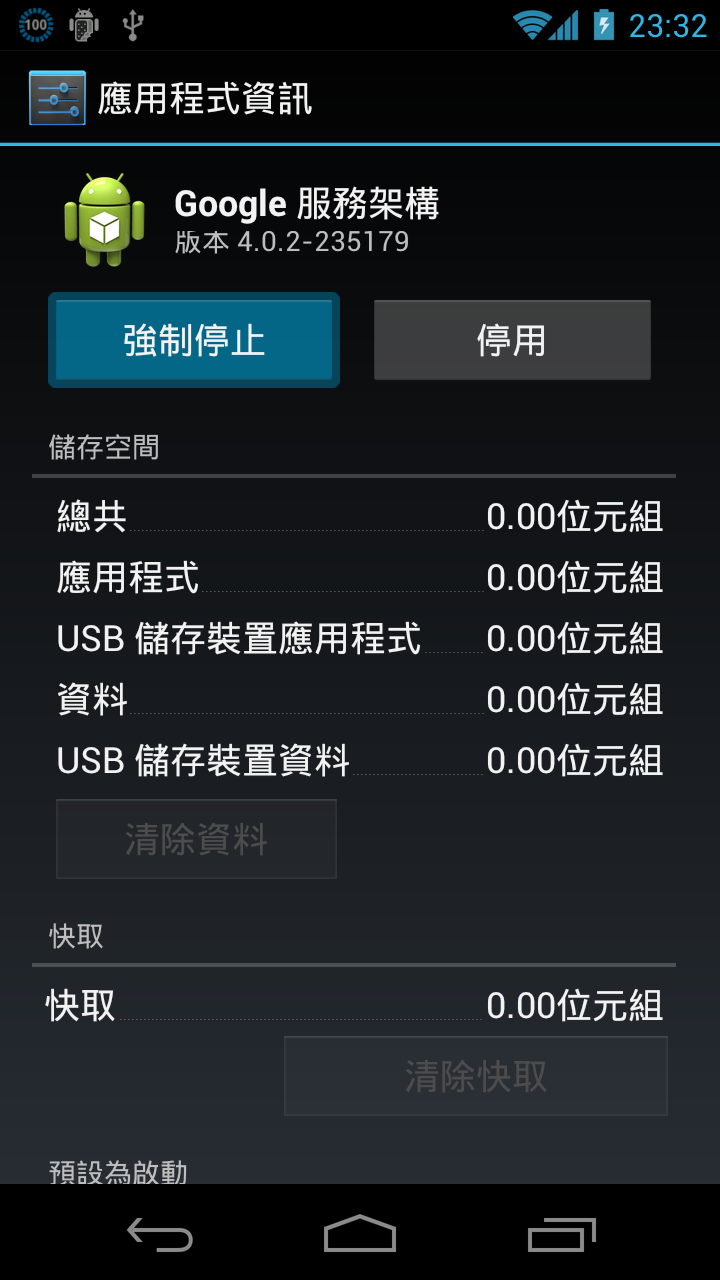Go up via the 應用程式資訊 header icon
This screenshot has width=720, height=1280.
point(57,98)
